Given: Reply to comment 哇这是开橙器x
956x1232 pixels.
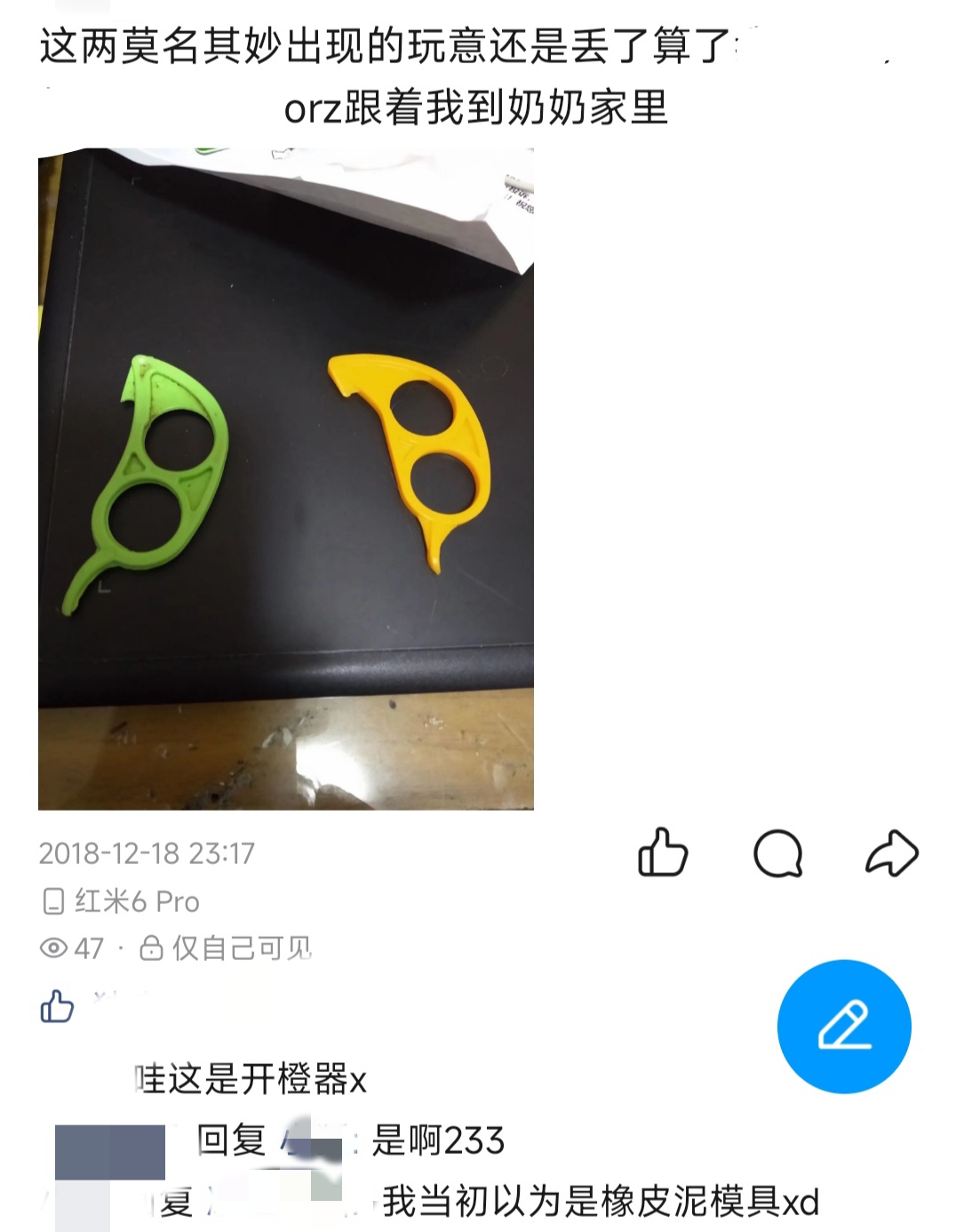Looking at the screenshot, I should (x=251, y=1080).
